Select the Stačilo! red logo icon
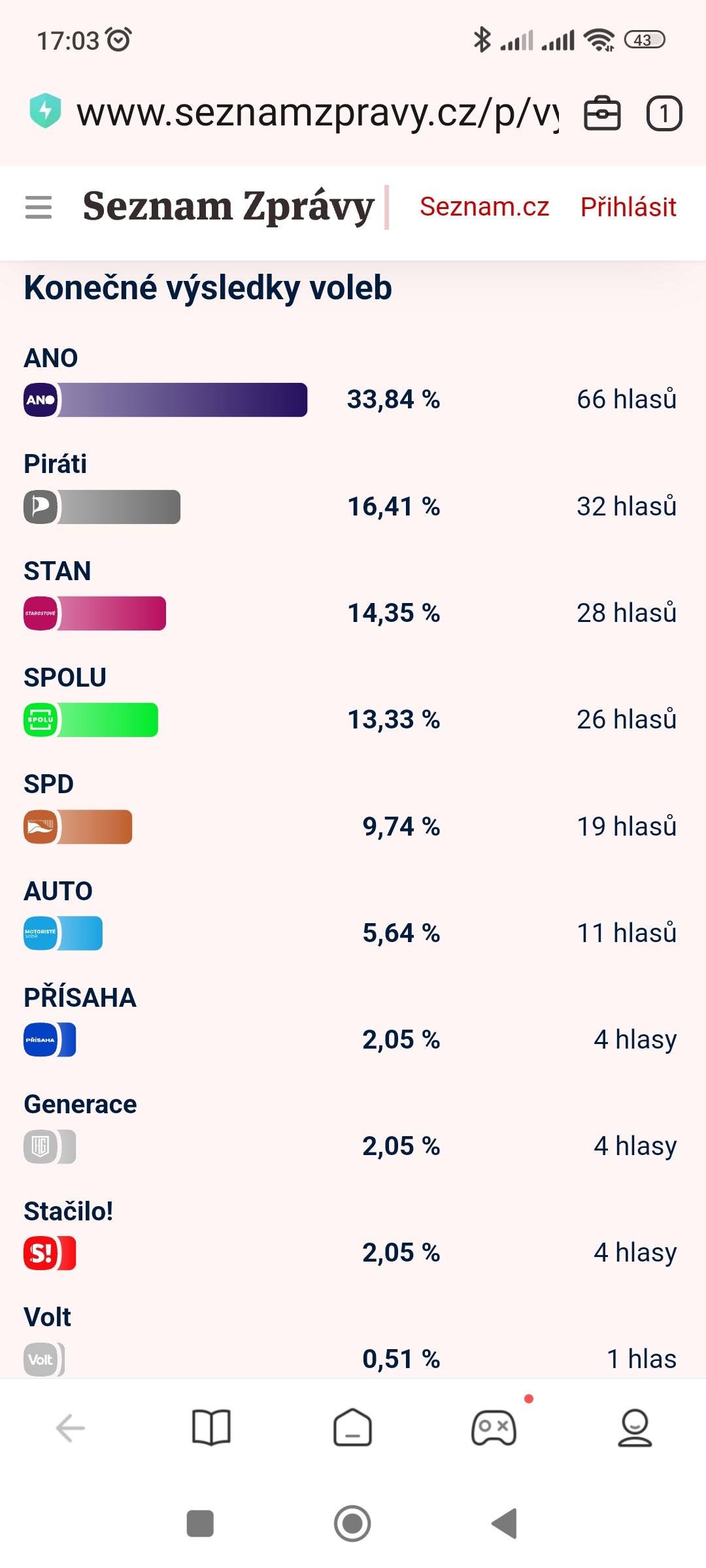The width and height of the screenshot is (706, 1568). coord(41,1252)
